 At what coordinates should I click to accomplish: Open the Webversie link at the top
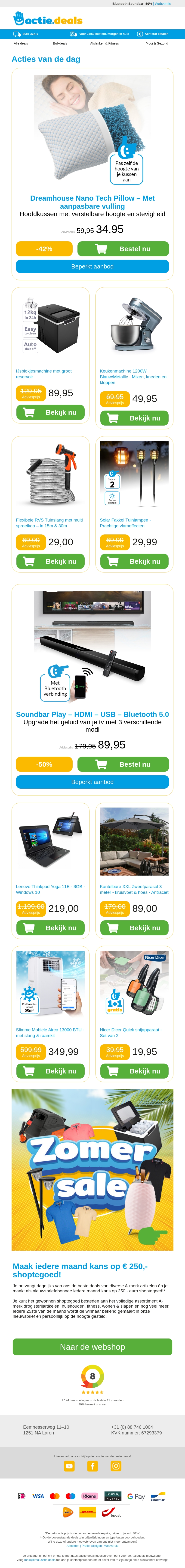click(x=163, y=4)
